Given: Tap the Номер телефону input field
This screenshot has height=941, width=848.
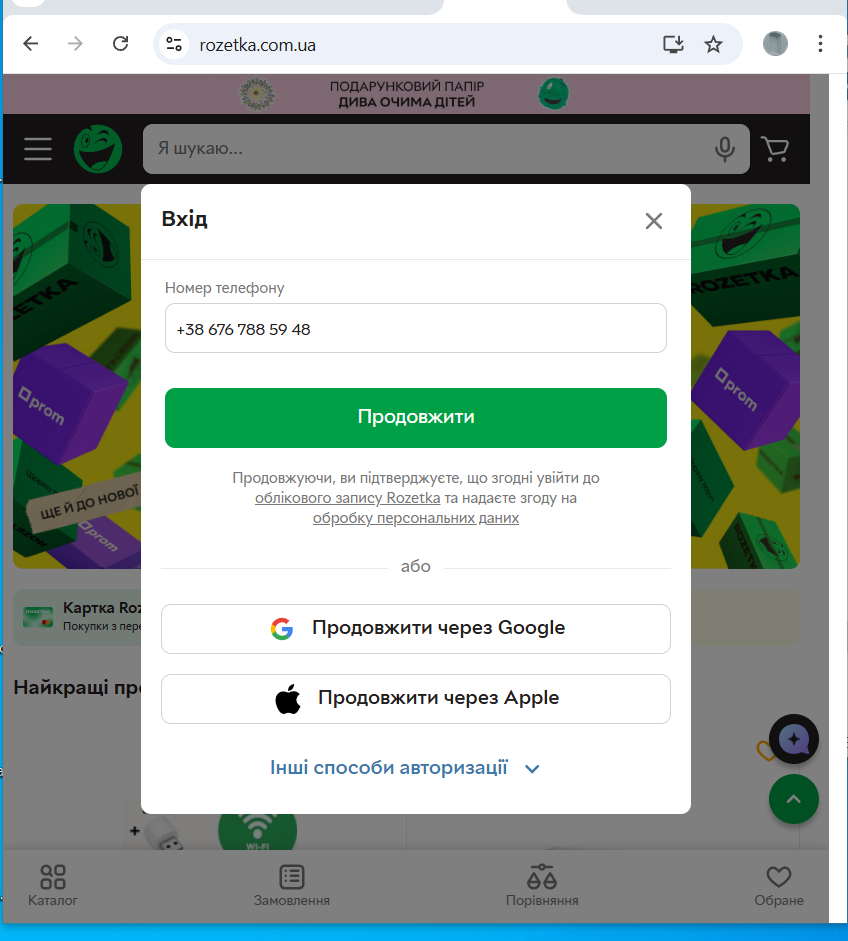Looking at the screenshot, I should pos(415,329).
